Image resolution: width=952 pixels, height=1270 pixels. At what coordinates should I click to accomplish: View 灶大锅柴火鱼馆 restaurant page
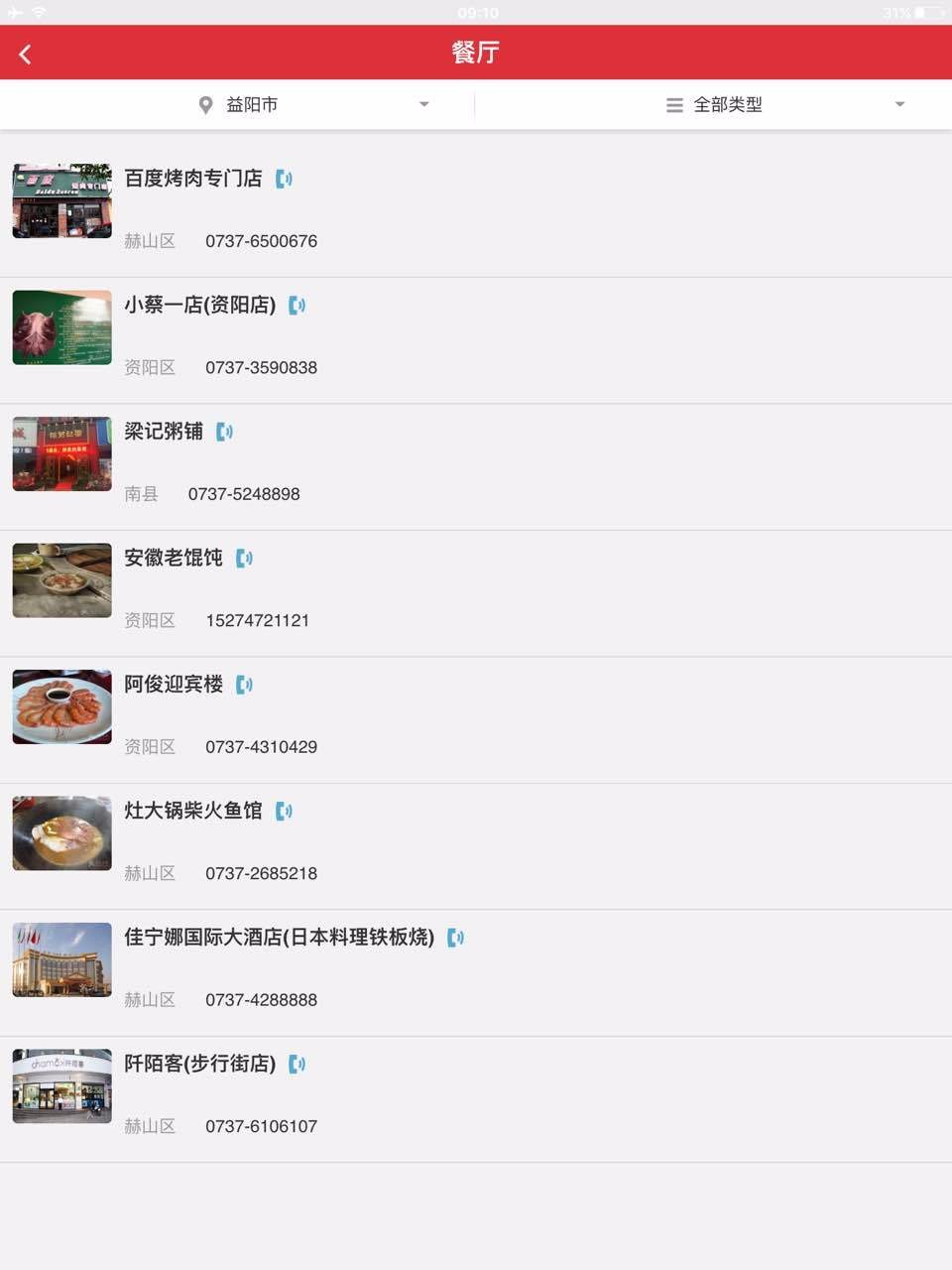pyautogui.click(x=193, y=812)
